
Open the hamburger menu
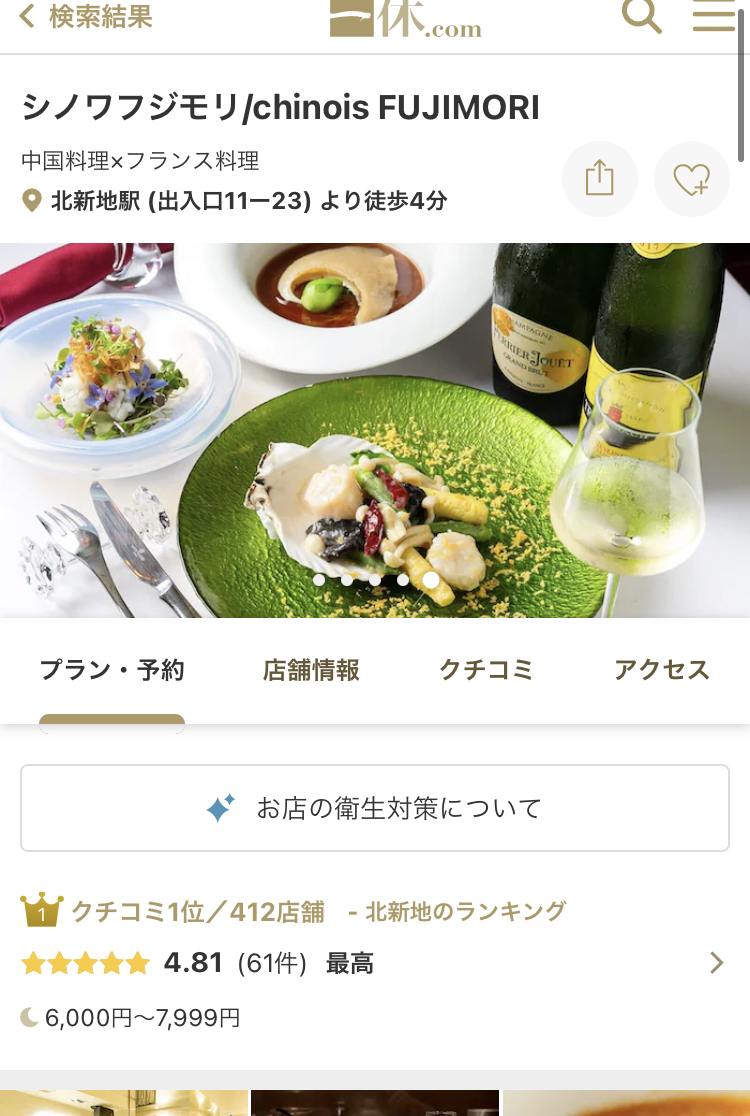(714, 16)
